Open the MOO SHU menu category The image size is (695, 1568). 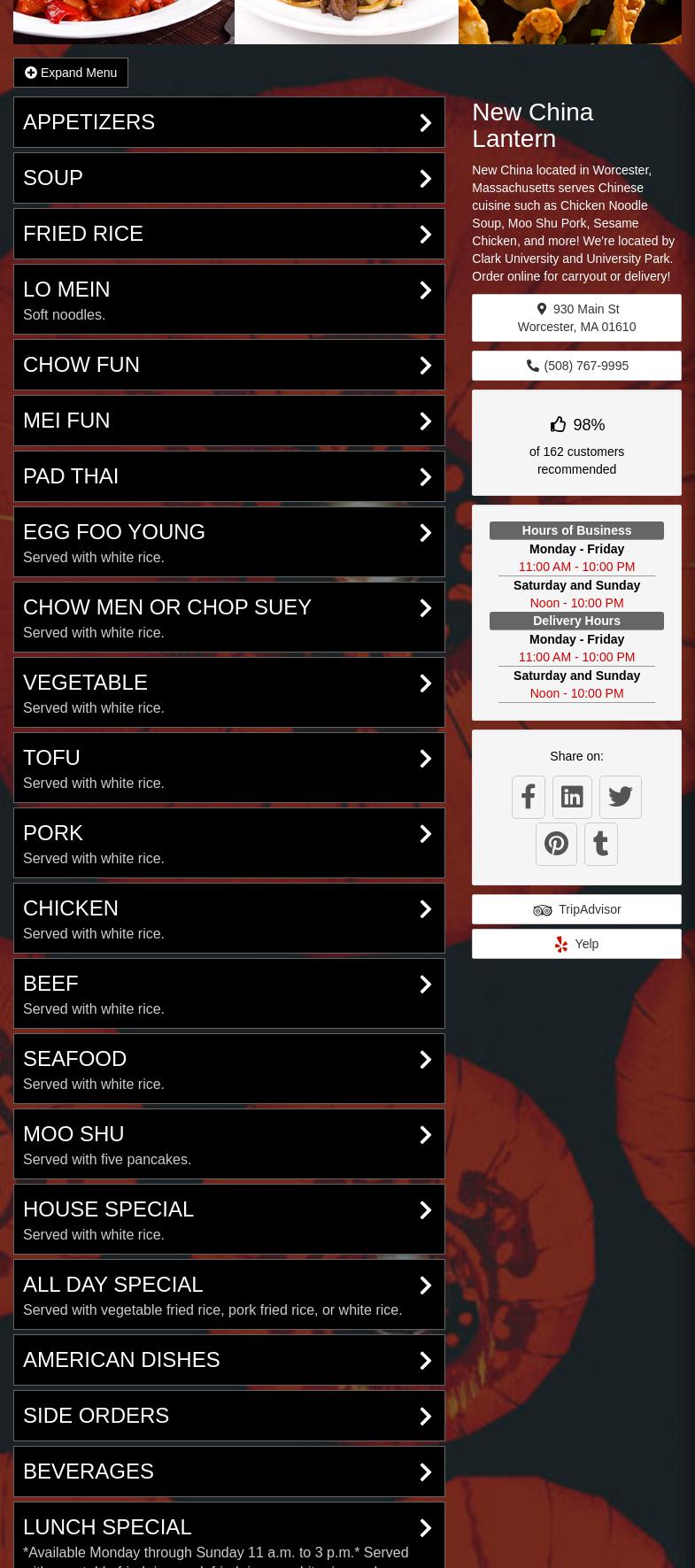(x=229, y=1143)
